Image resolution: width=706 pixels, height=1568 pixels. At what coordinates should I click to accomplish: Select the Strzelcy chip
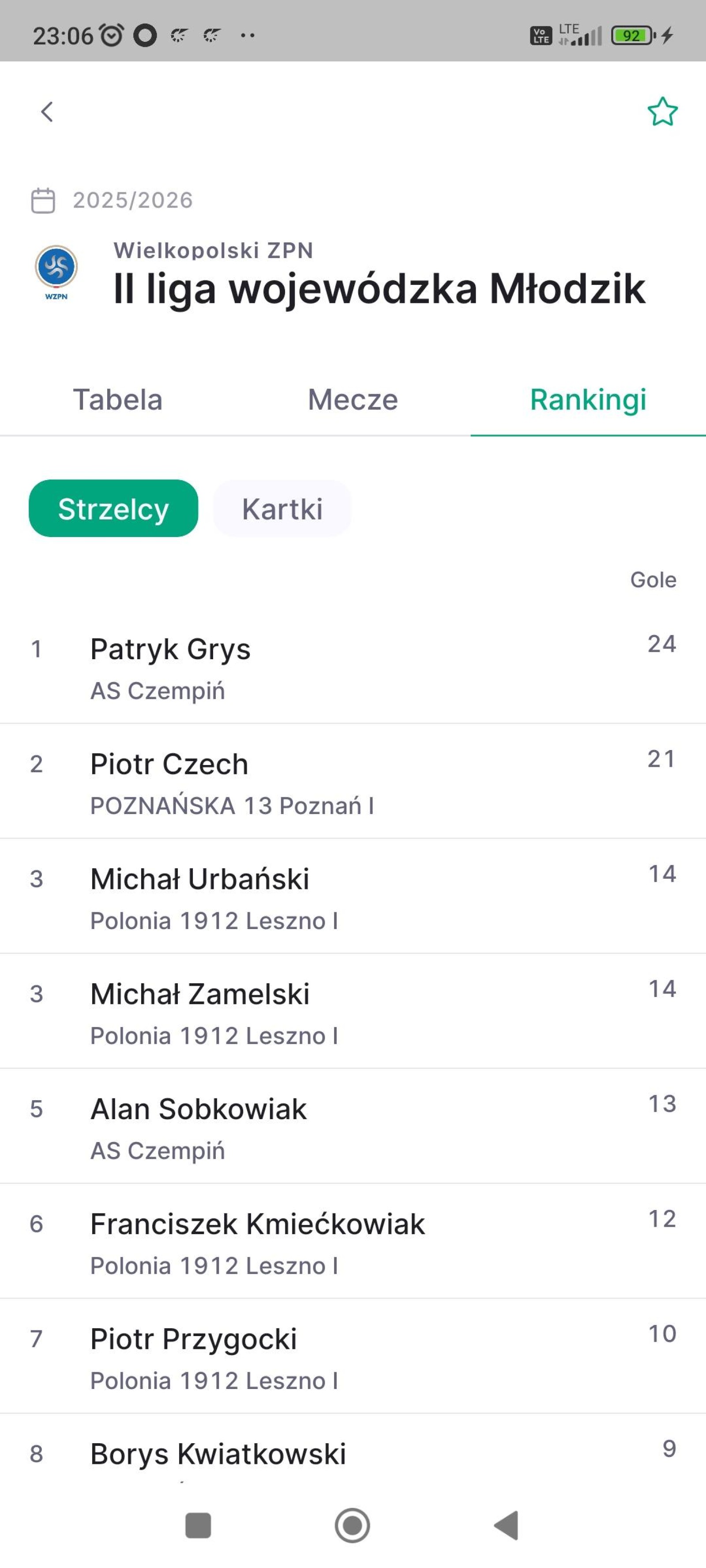point(113,509)
